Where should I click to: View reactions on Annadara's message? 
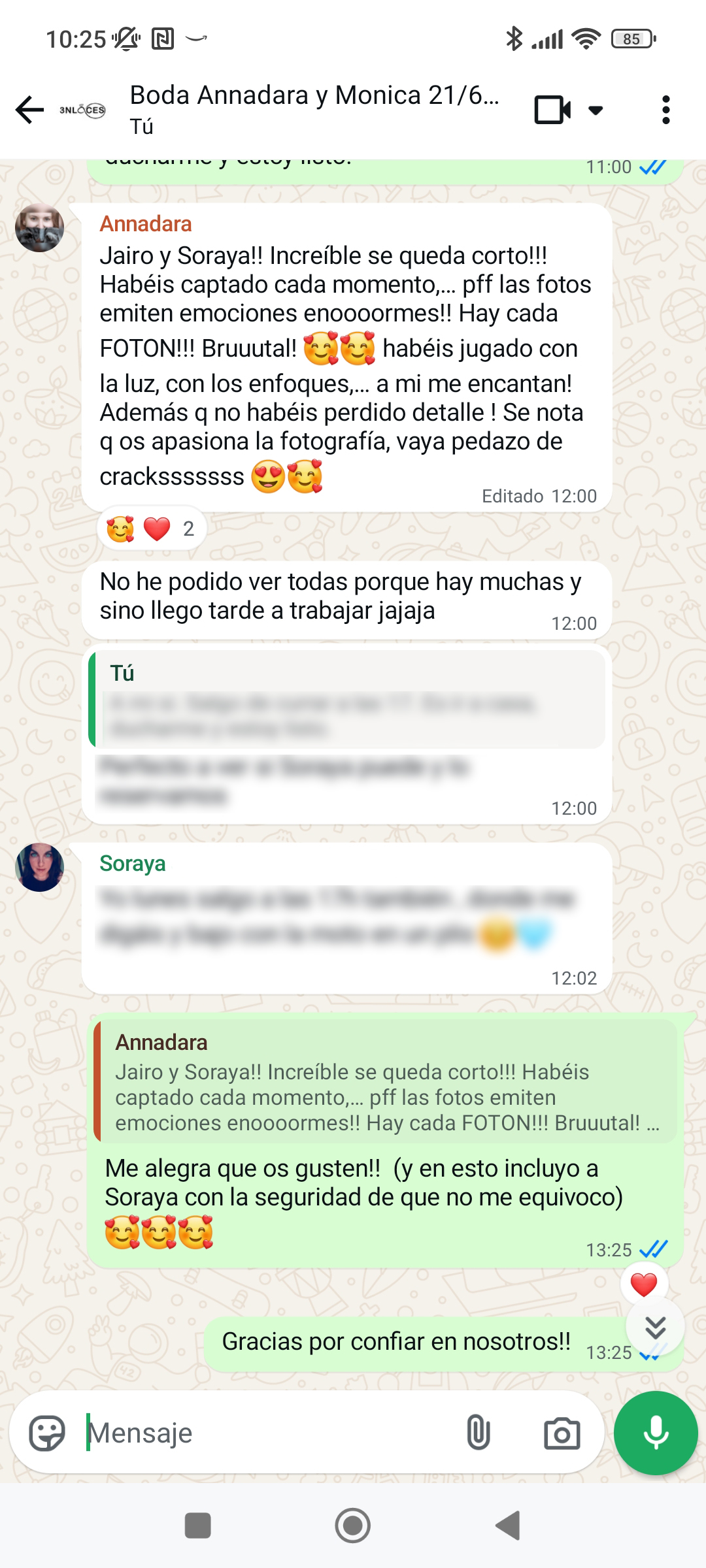pyautogui.click(x=152, y=529)
